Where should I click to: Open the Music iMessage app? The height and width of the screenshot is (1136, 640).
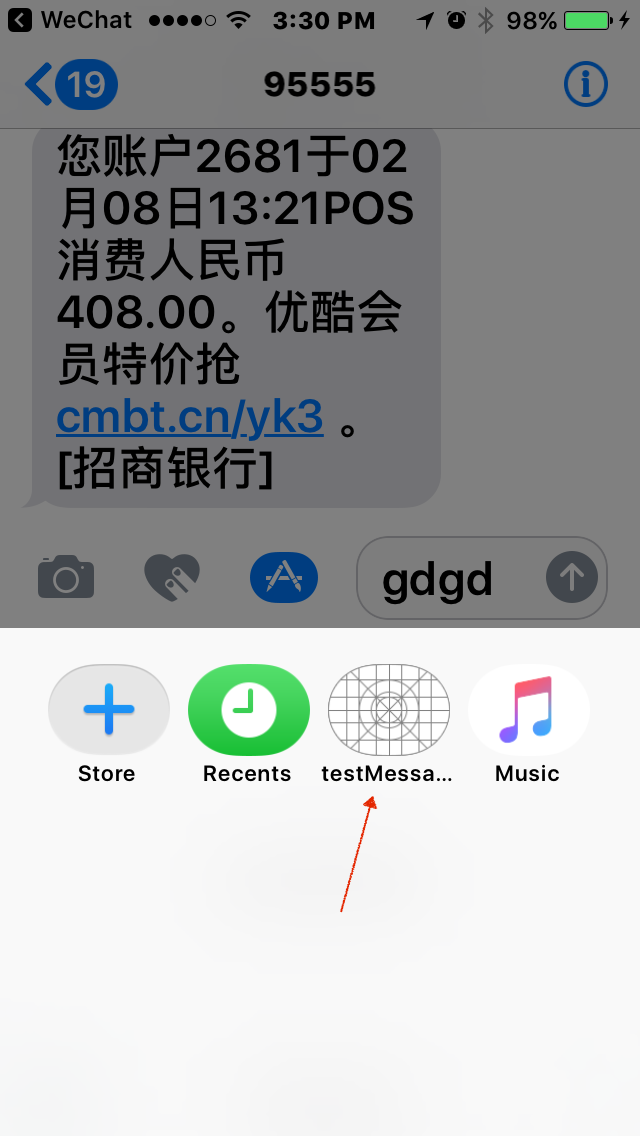click(528, 723)
